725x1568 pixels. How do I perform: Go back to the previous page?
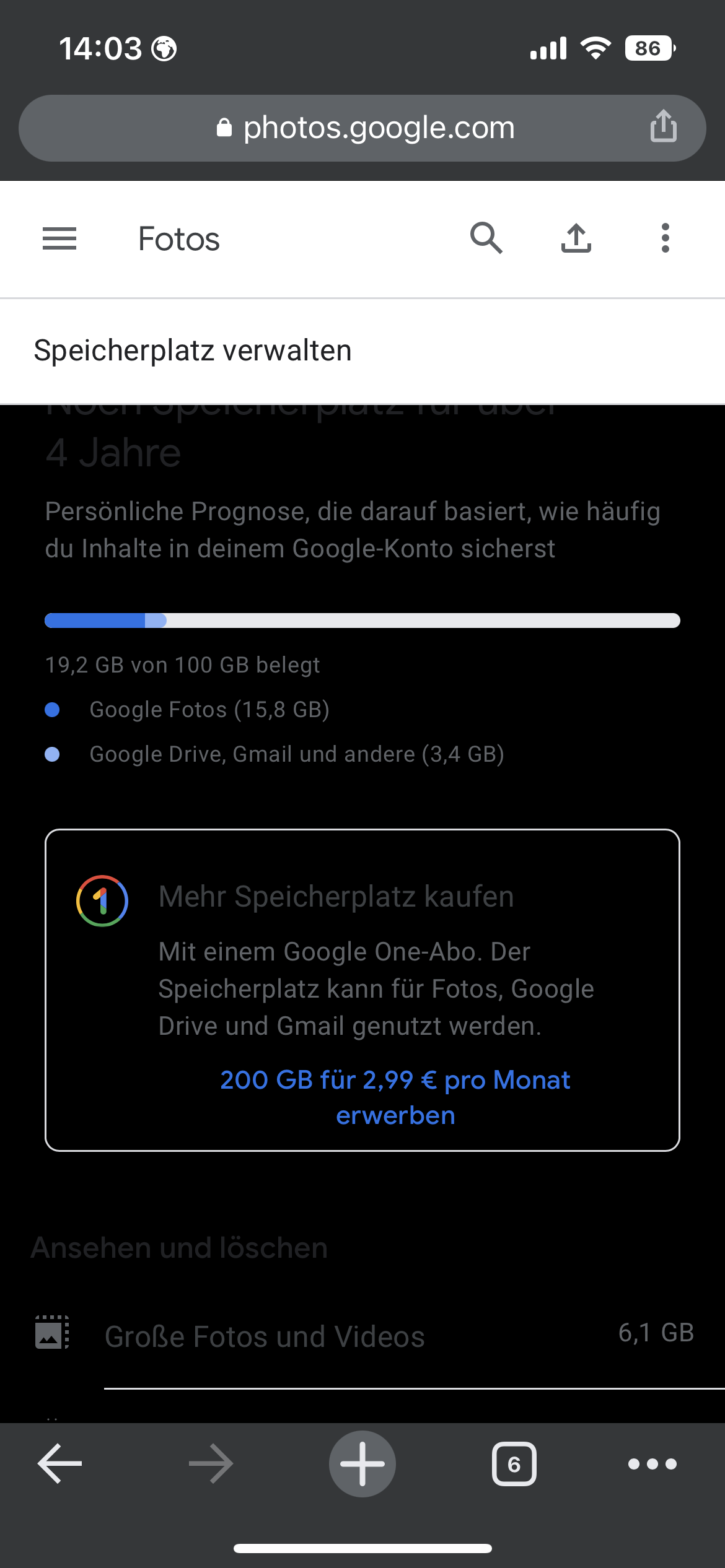click(60, 1464)
